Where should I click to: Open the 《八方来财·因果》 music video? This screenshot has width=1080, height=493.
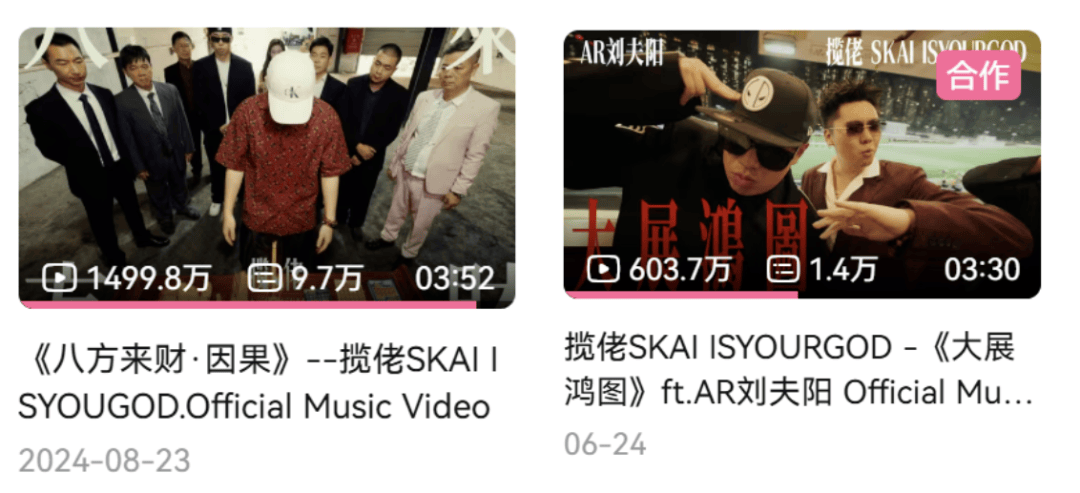click(x=266, y=165)
